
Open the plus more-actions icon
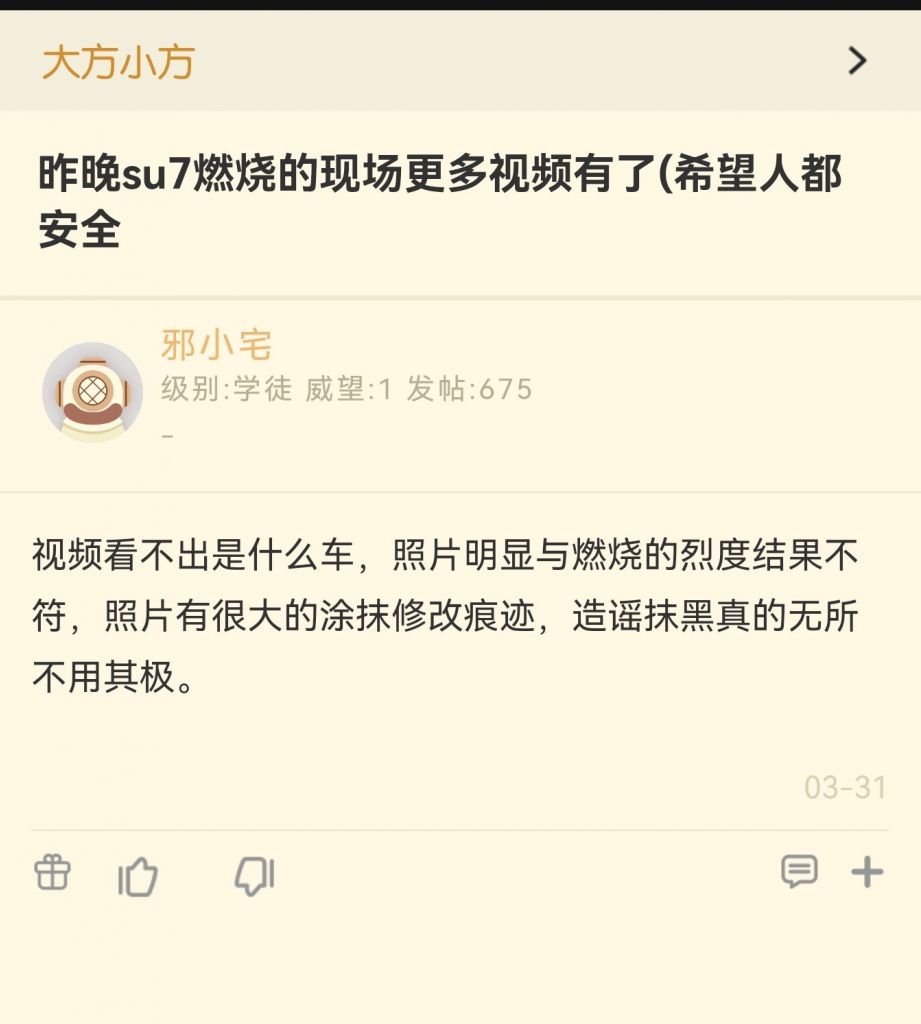[867, 872]
